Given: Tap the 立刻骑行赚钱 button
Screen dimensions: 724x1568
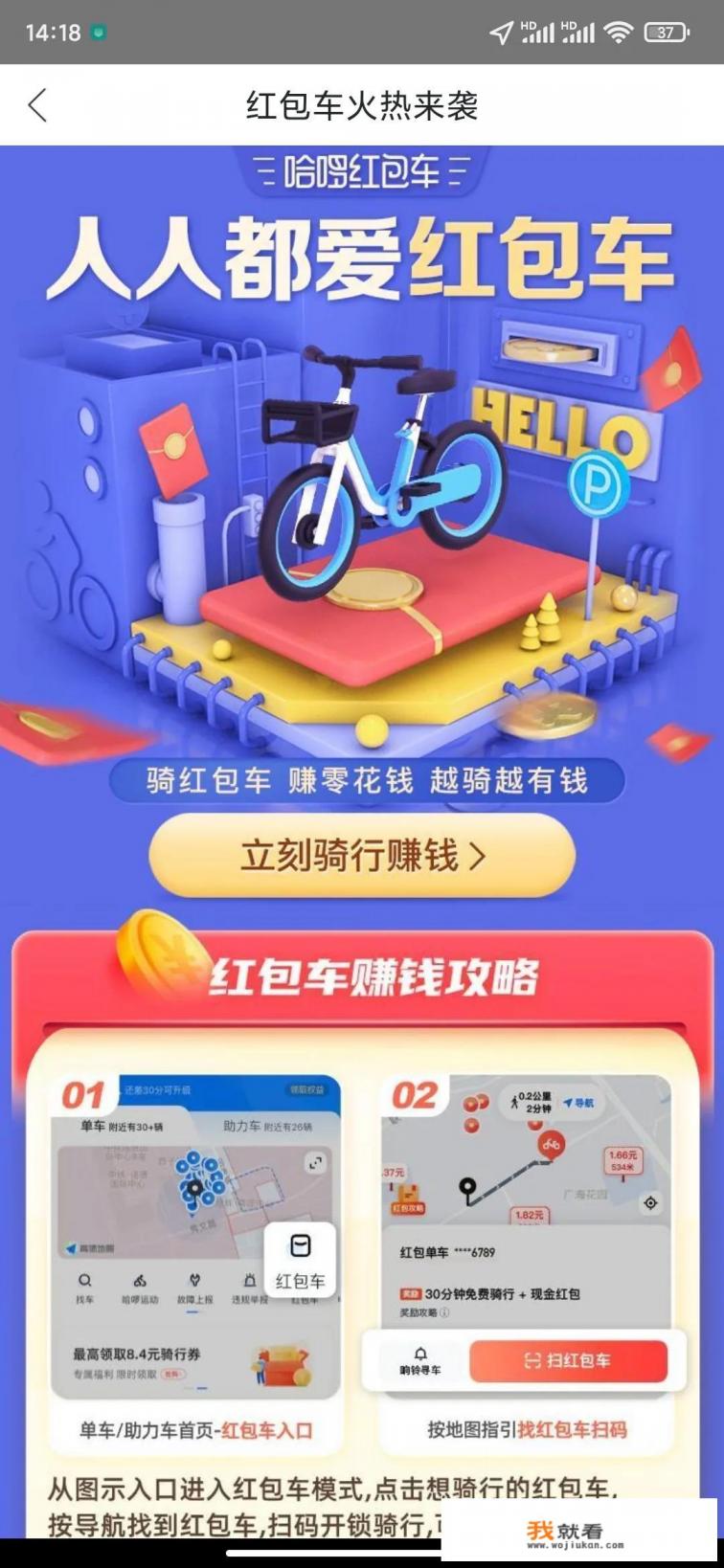Looking at the screenshot, I should click(x=362, y=855).
